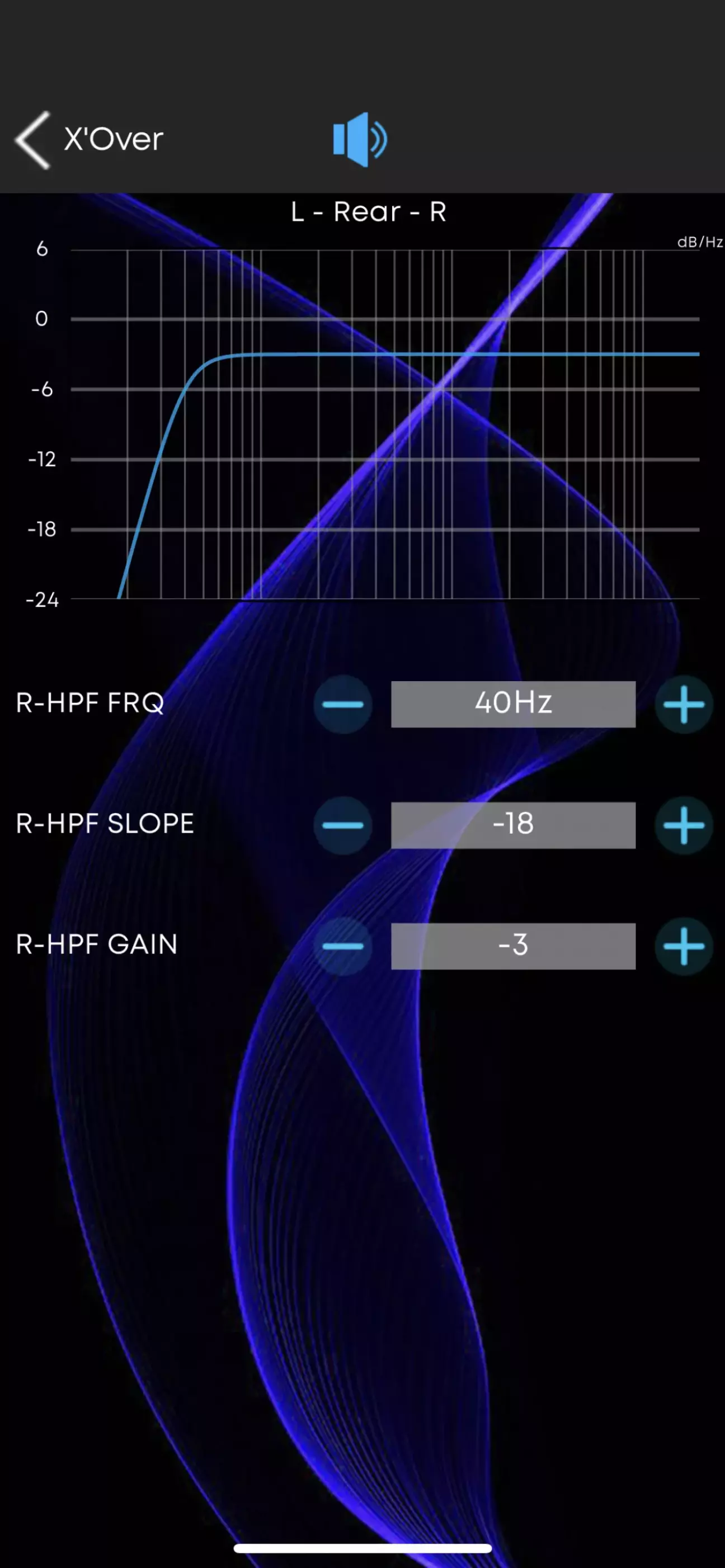Go back from the X'Over screen
Viewport: 725px width, 1568px height.
33,140
